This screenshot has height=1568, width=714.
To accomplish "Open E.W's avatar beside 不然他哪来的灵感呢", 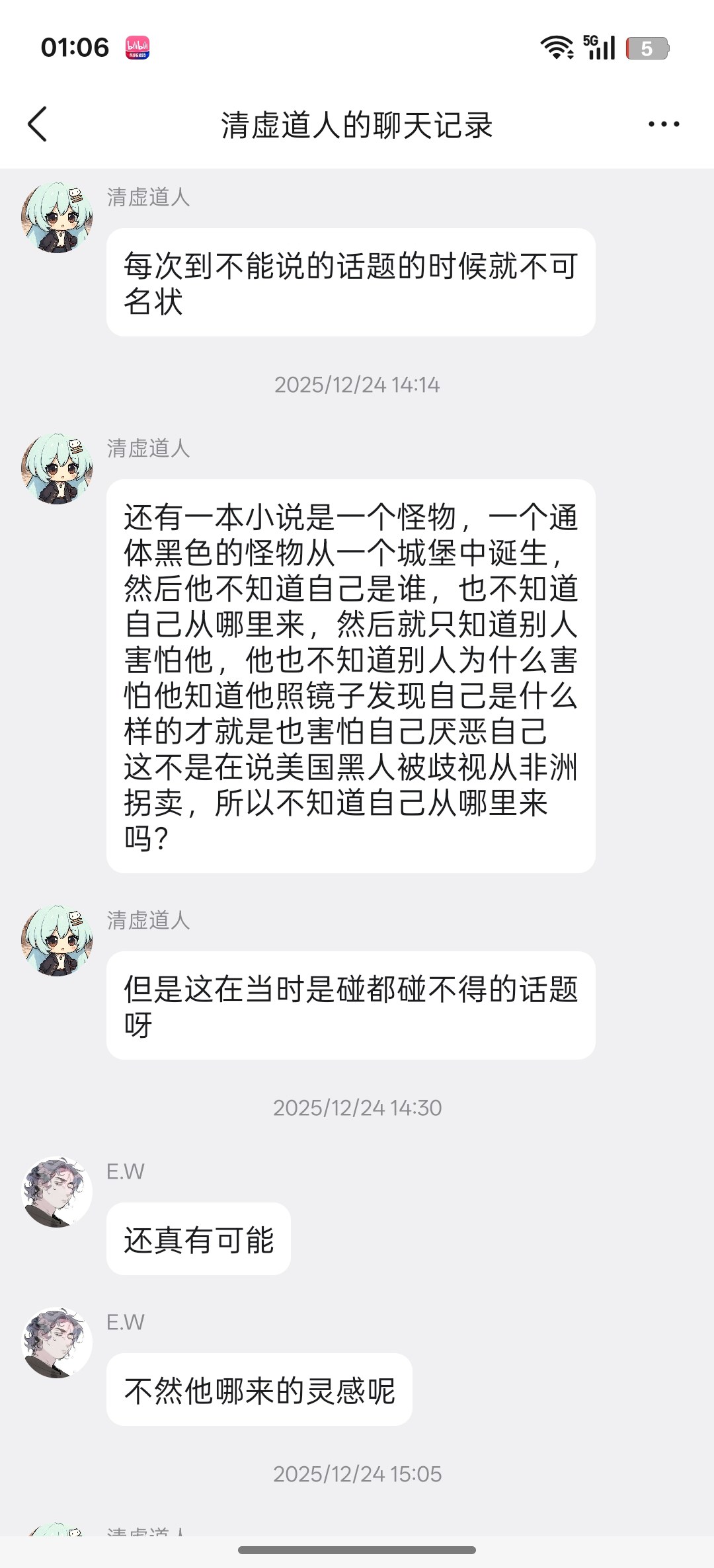I will pyautogui.click(x=57, y=1343).
